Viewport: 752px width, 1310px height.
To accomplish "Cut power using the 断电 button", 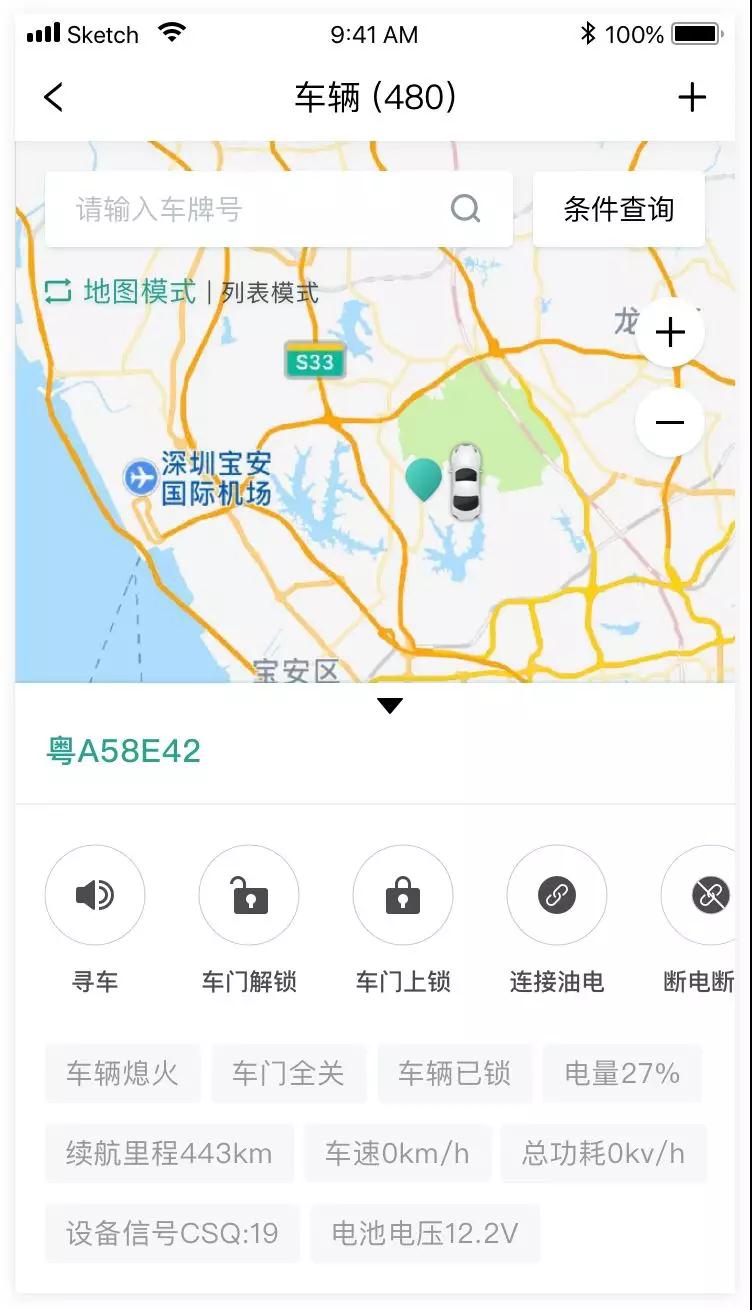I will [x=709, y=895].
